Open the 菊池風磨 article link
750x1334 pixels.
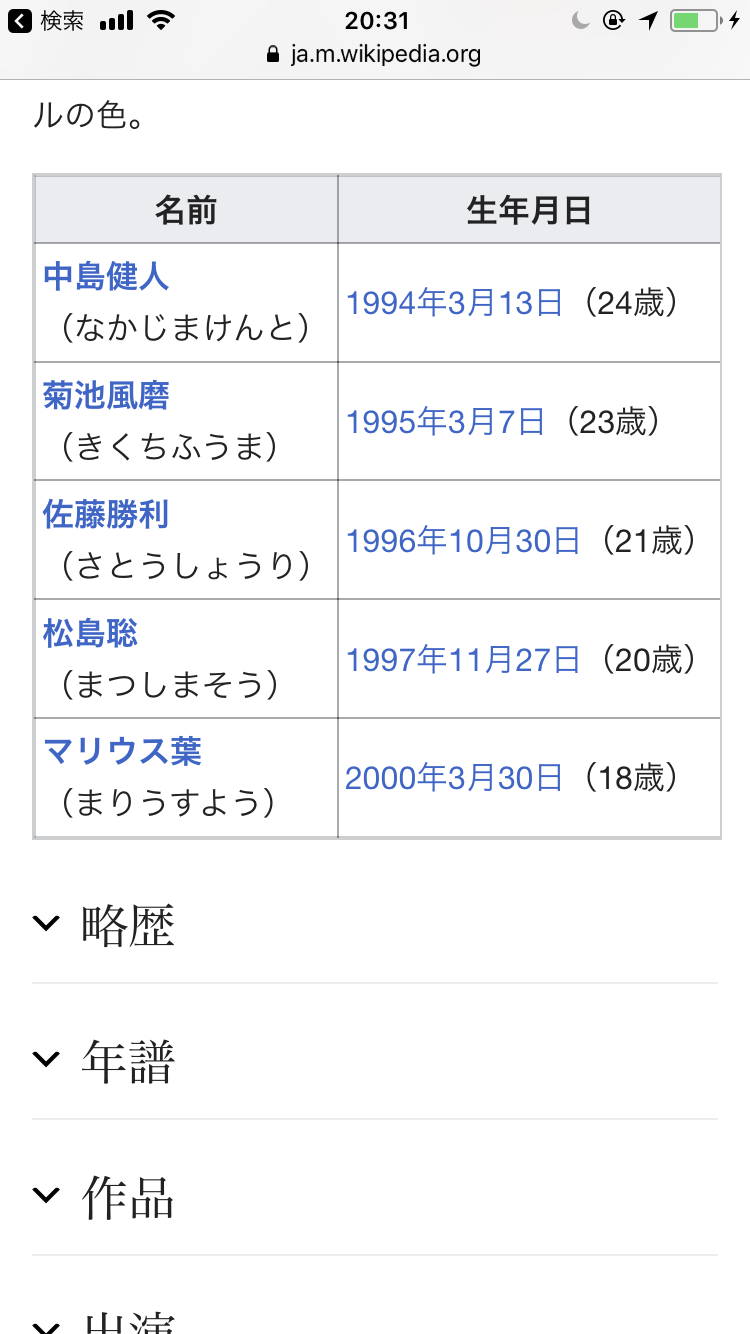pos(106,395)
